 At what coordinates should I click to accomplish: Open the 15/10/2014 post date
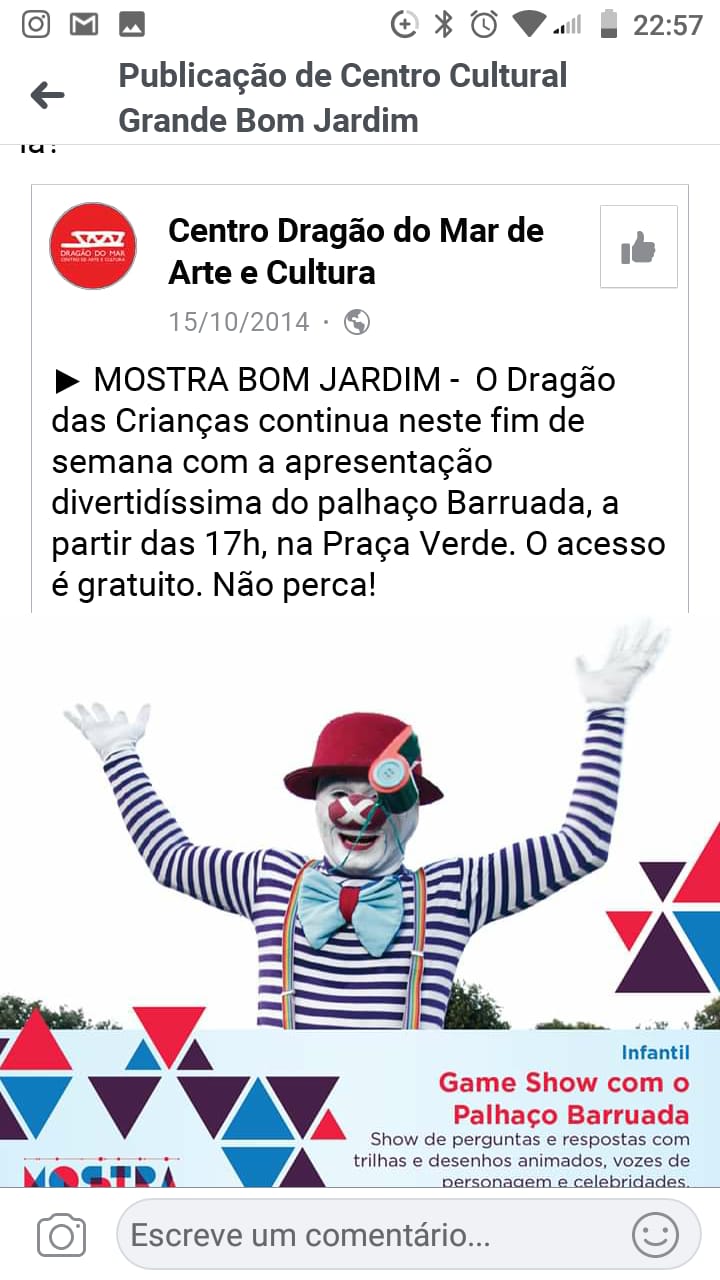pos(238,322)
